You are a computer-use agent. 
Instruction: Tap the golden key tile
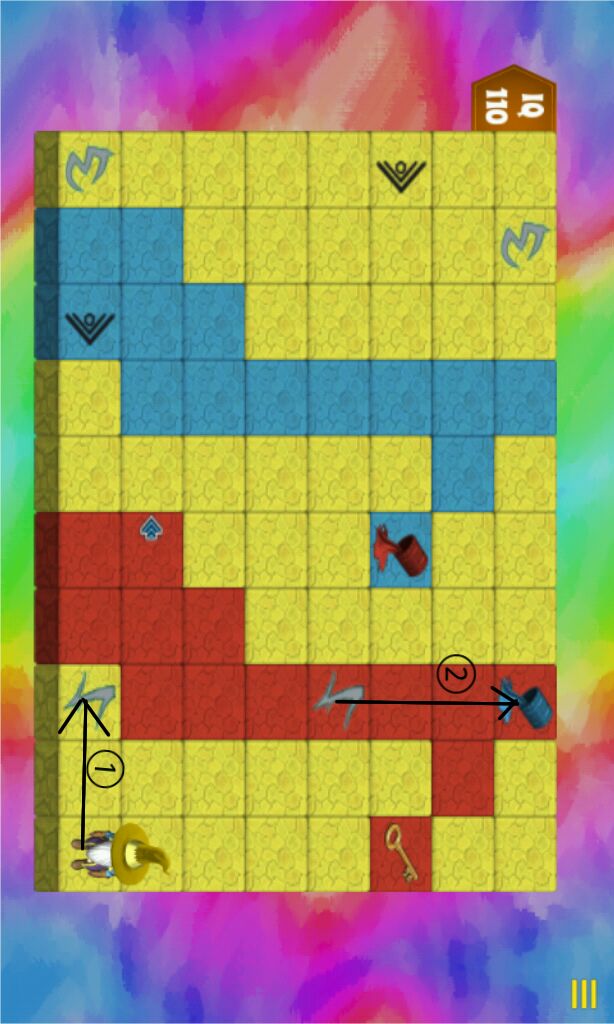click(401, 853)
